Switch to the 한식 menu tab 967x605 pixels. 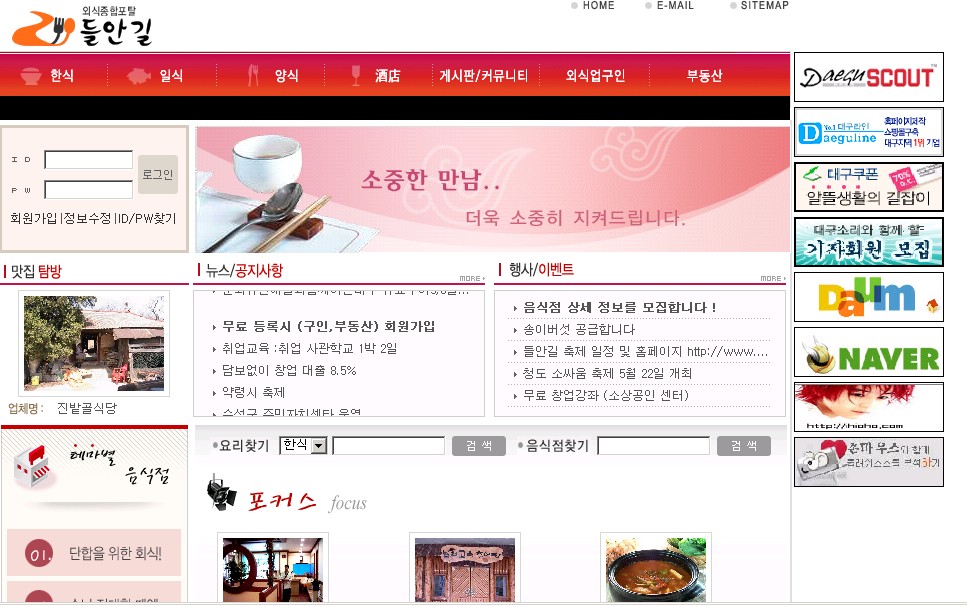[x=61, y=76]
